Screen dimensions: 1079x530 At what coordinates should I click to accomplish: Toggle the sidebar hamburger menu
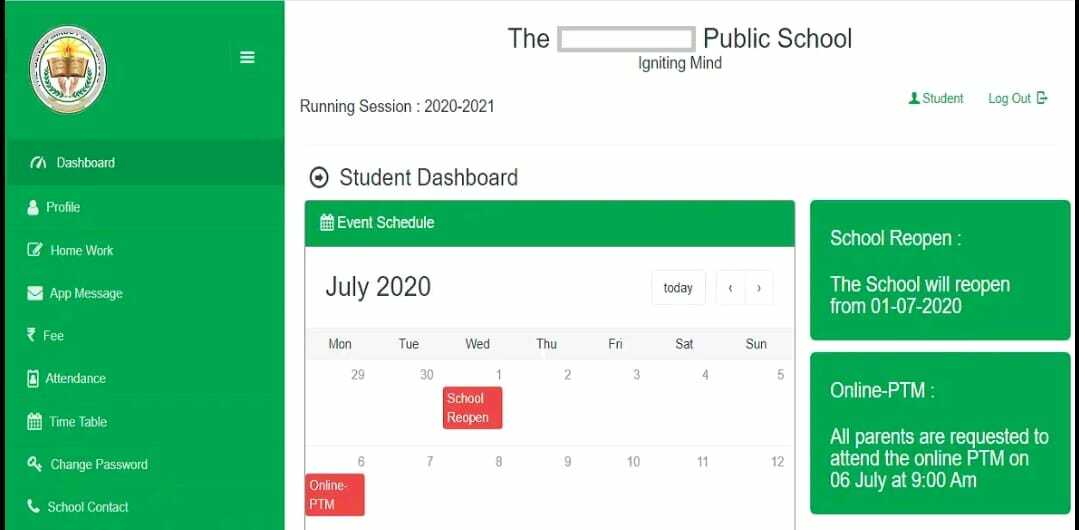tap(247, 58)
